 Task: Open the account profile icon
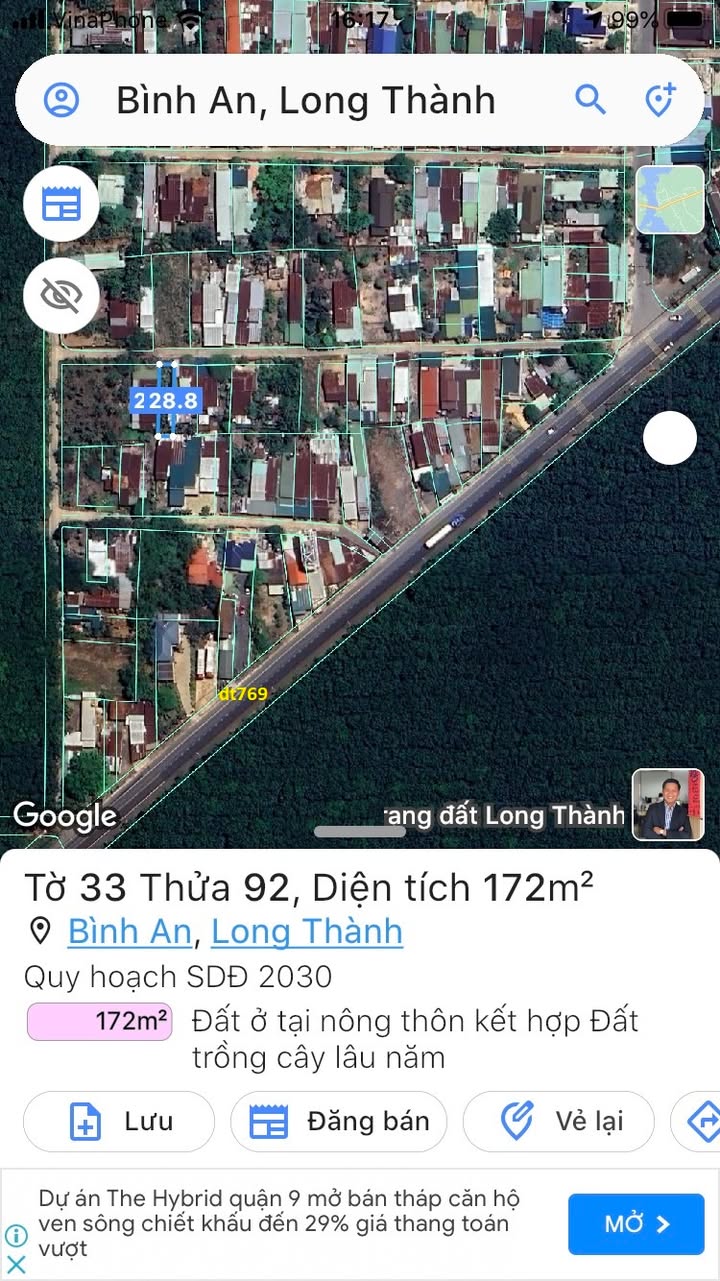[x=61, y=100]
